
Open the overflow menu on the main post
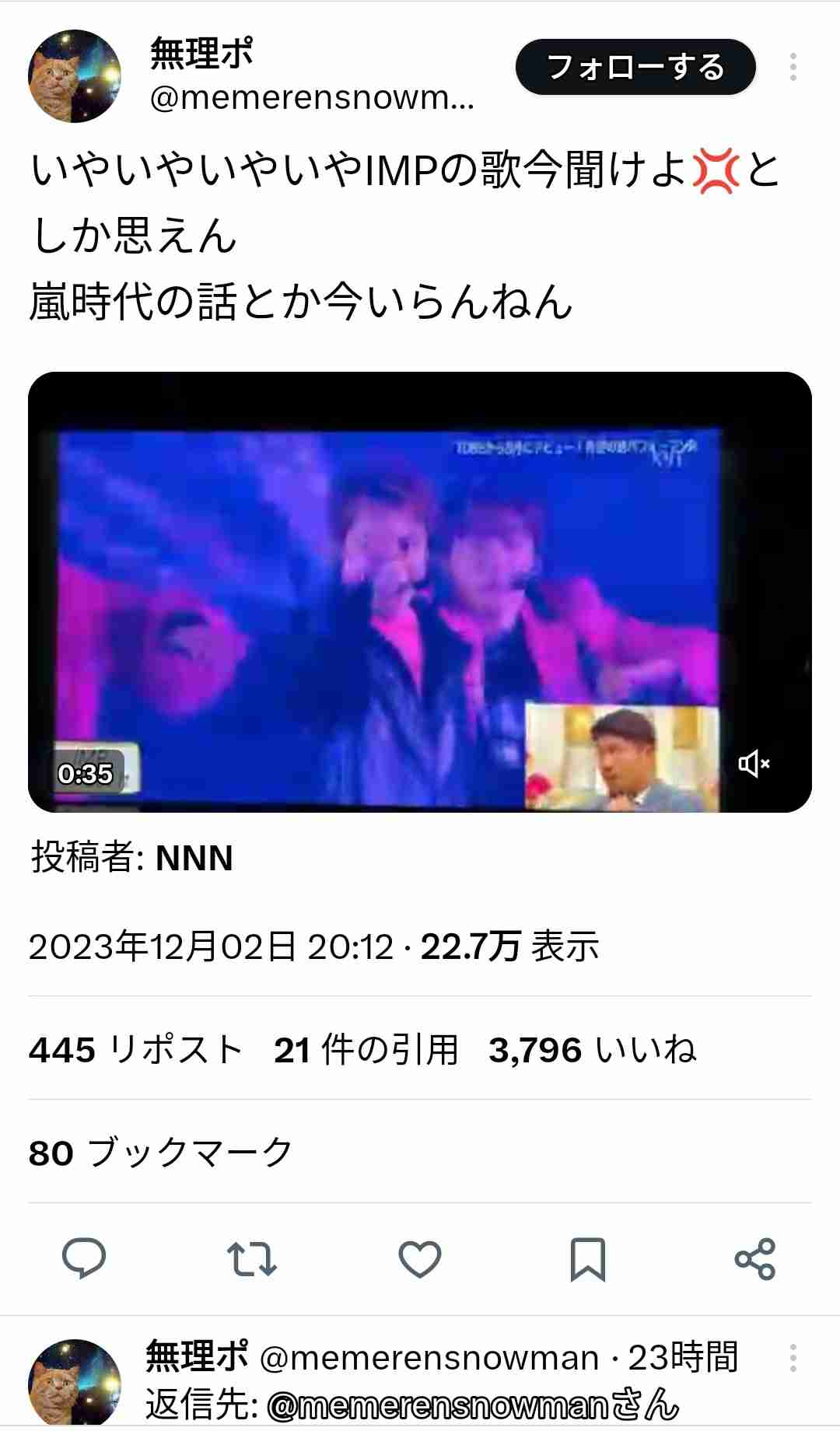tap(793, 67)
